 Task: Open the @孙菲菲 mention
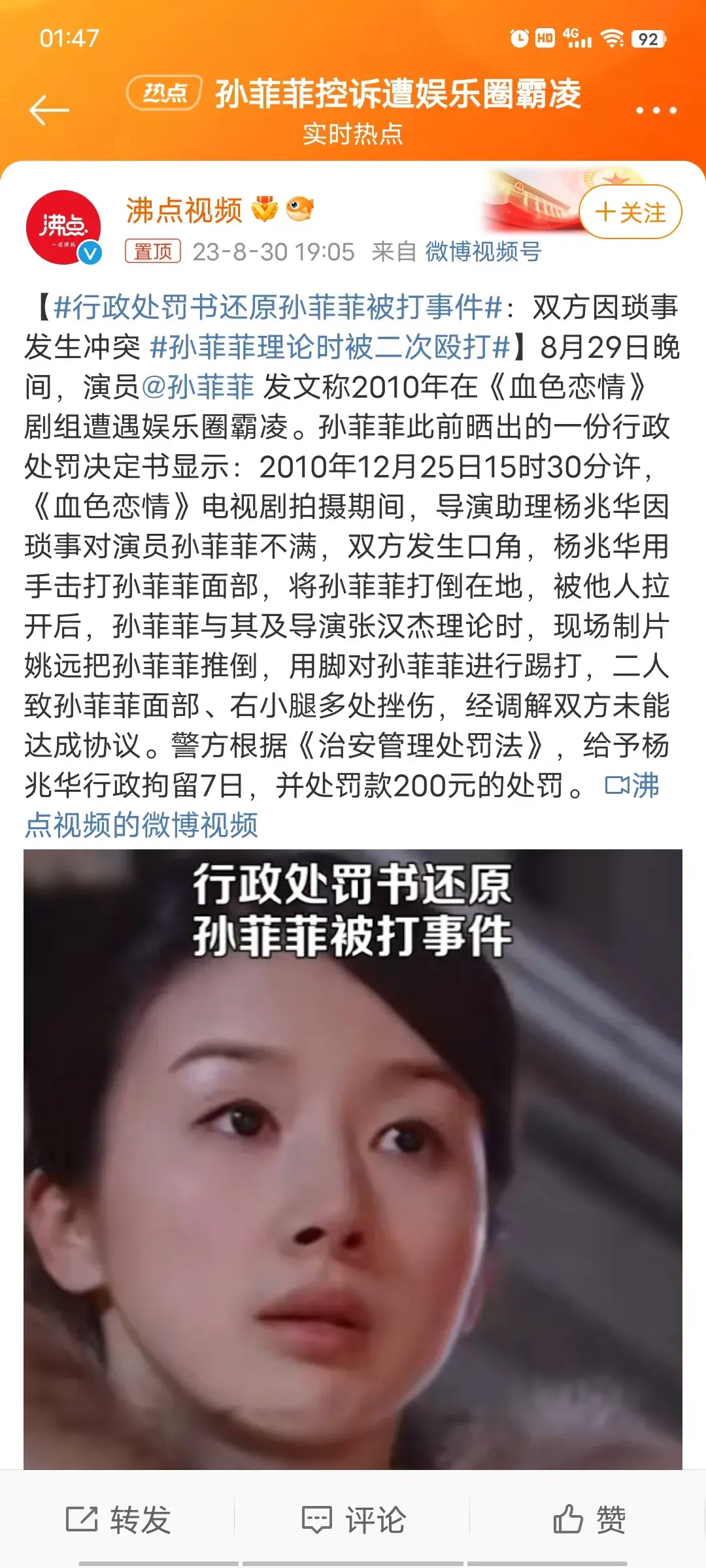(197, 387)
